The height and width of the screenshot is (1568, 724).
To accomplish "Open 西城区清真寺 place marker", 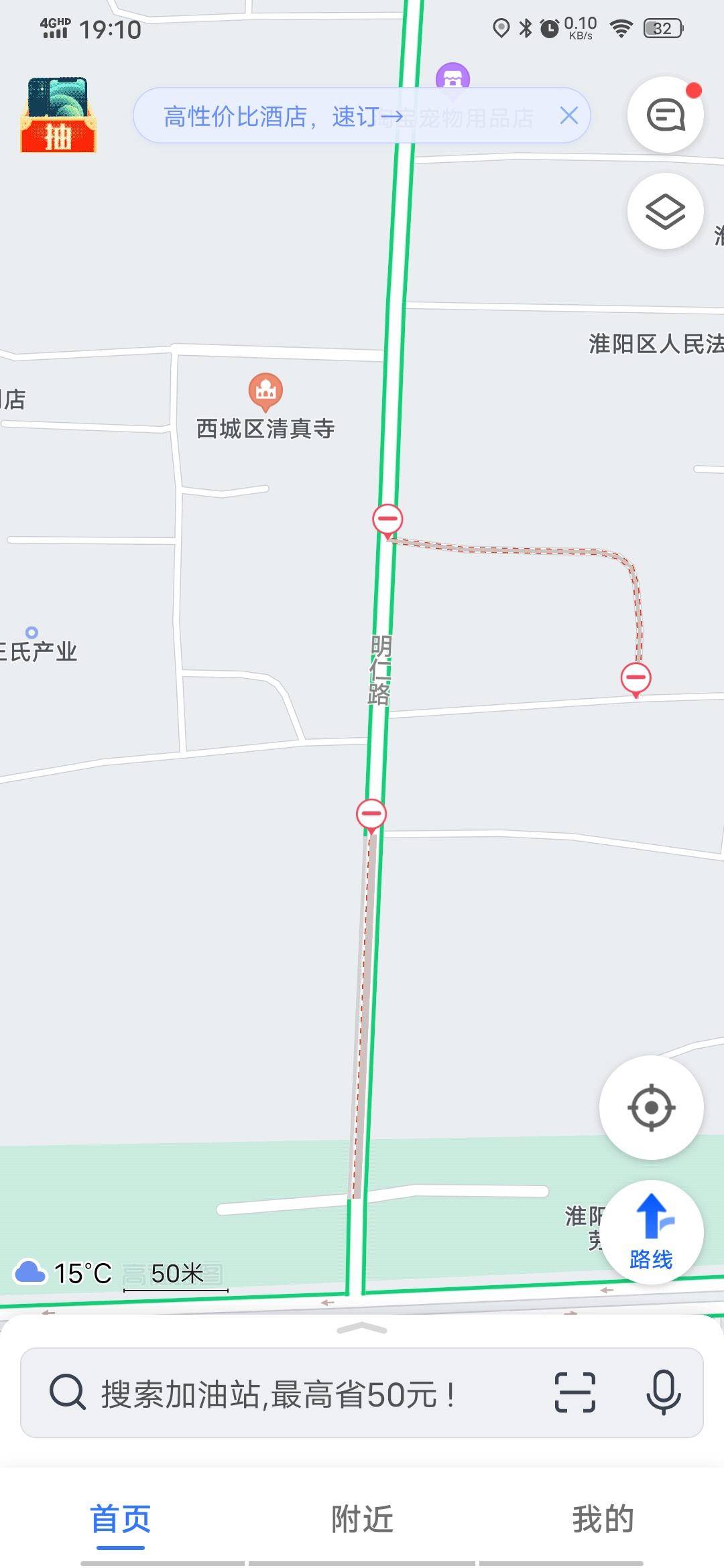I will (x=265, y=391).
